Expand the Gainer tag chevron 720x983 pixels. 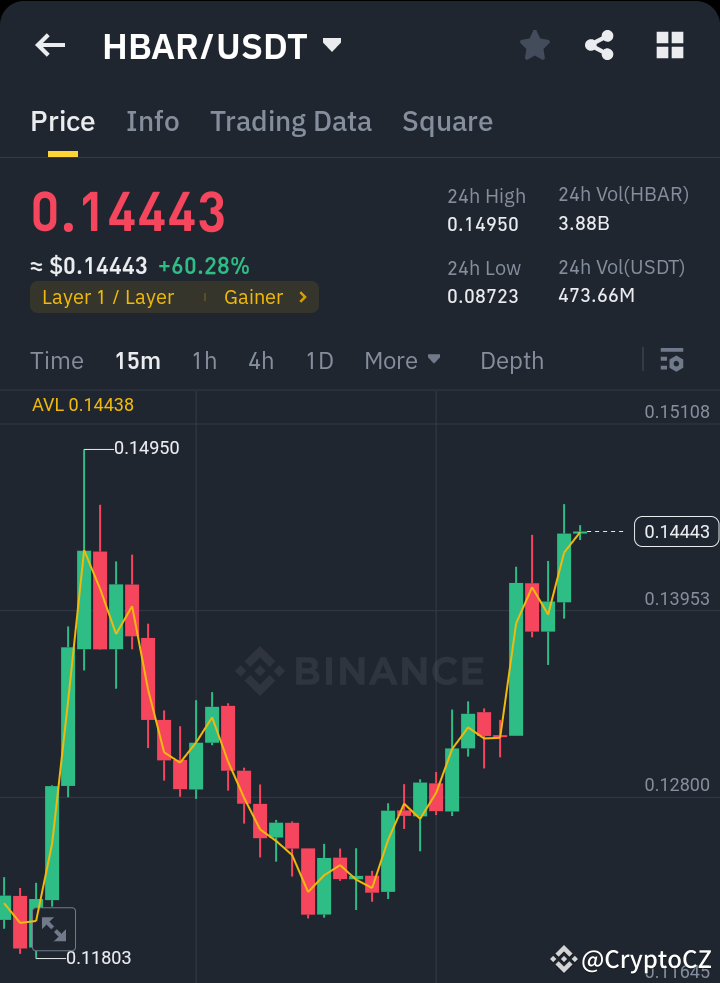(x=300, y=297)
